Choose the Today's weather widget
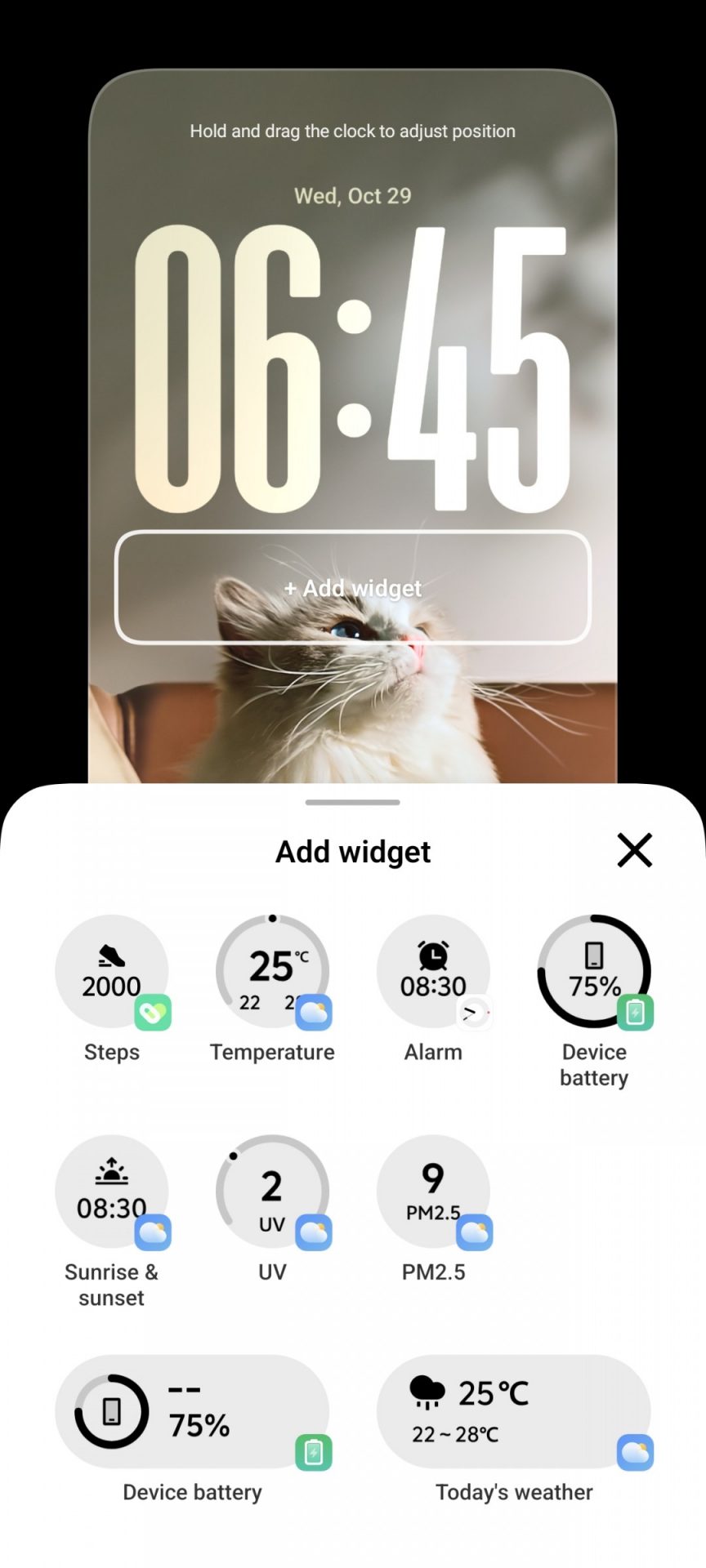Screen dimensions: 706x1568 point(513,1412)
